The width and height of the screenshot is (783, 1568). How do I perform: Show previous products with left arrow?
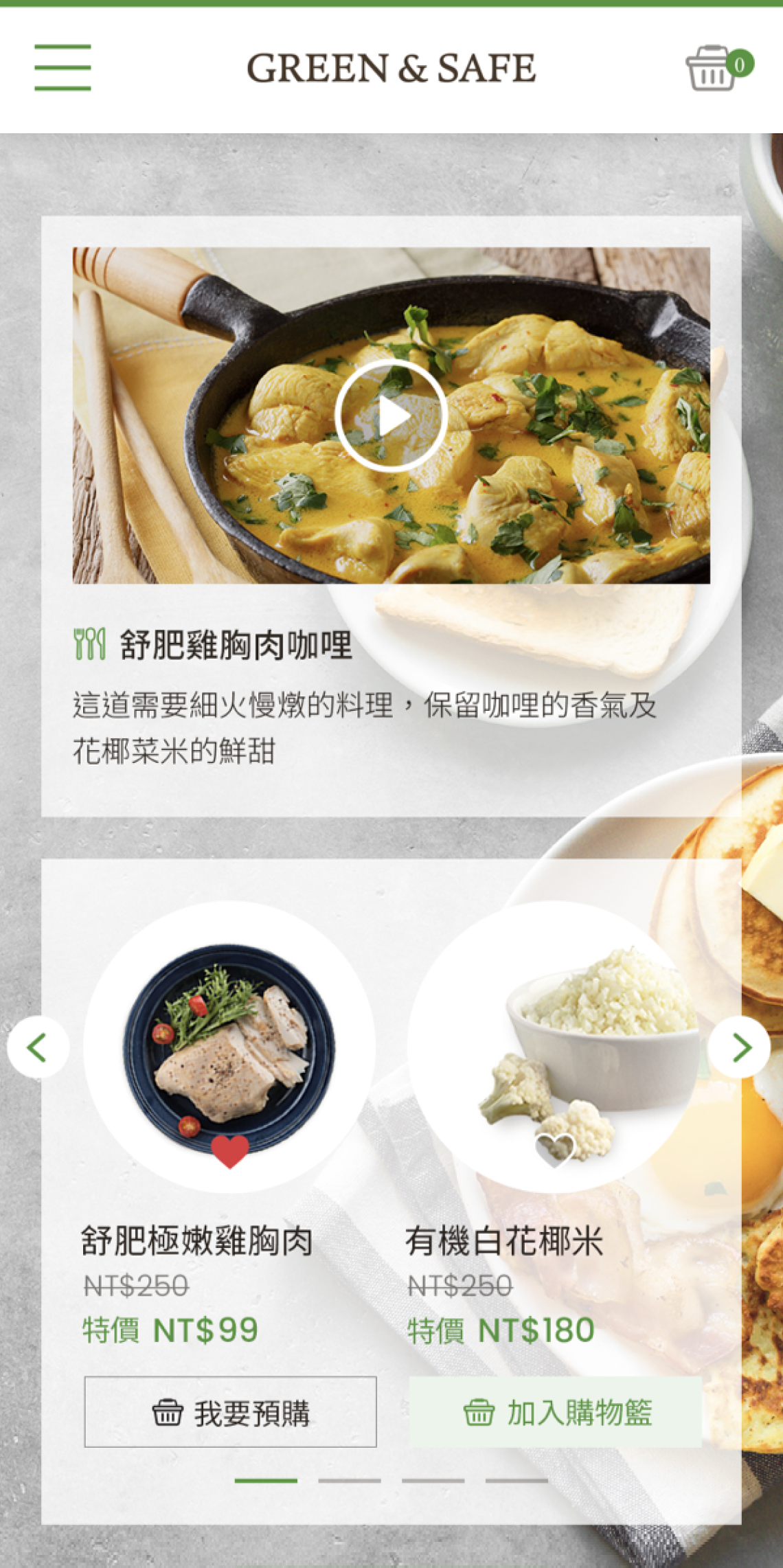pos(38,1047)
